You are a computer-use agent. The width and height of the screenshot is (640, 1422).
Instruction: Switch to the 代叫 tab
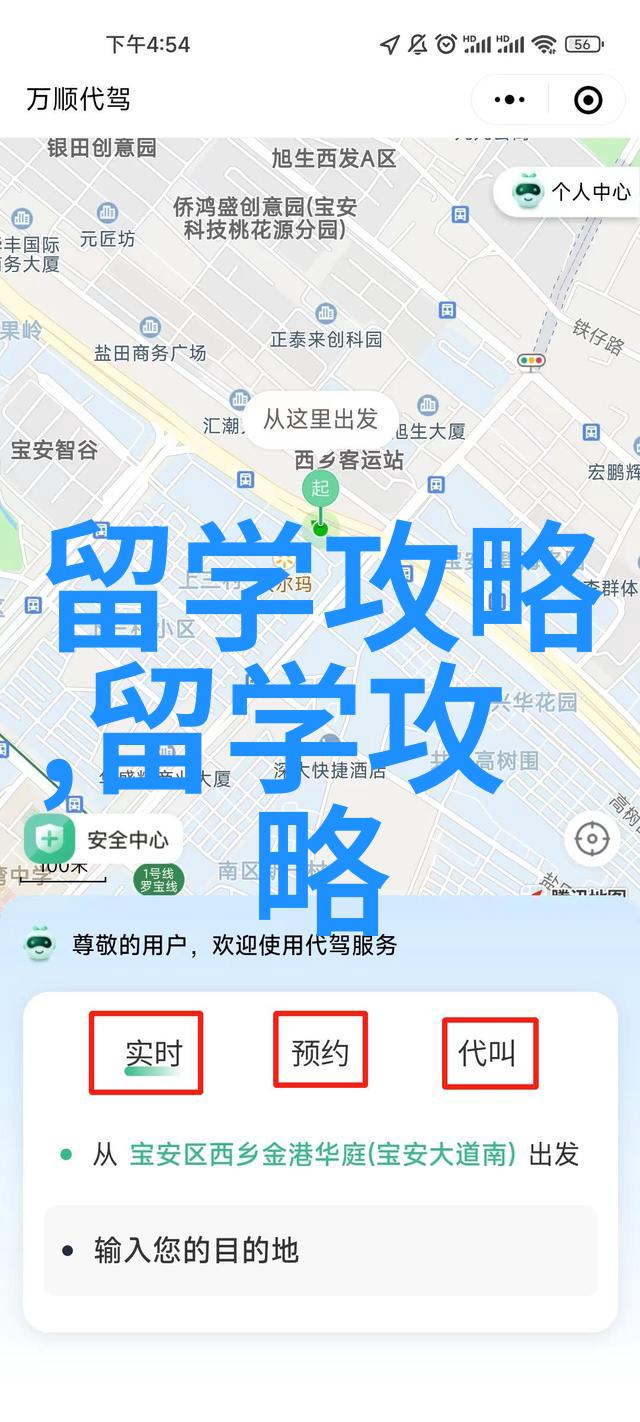pos(488,1052)
